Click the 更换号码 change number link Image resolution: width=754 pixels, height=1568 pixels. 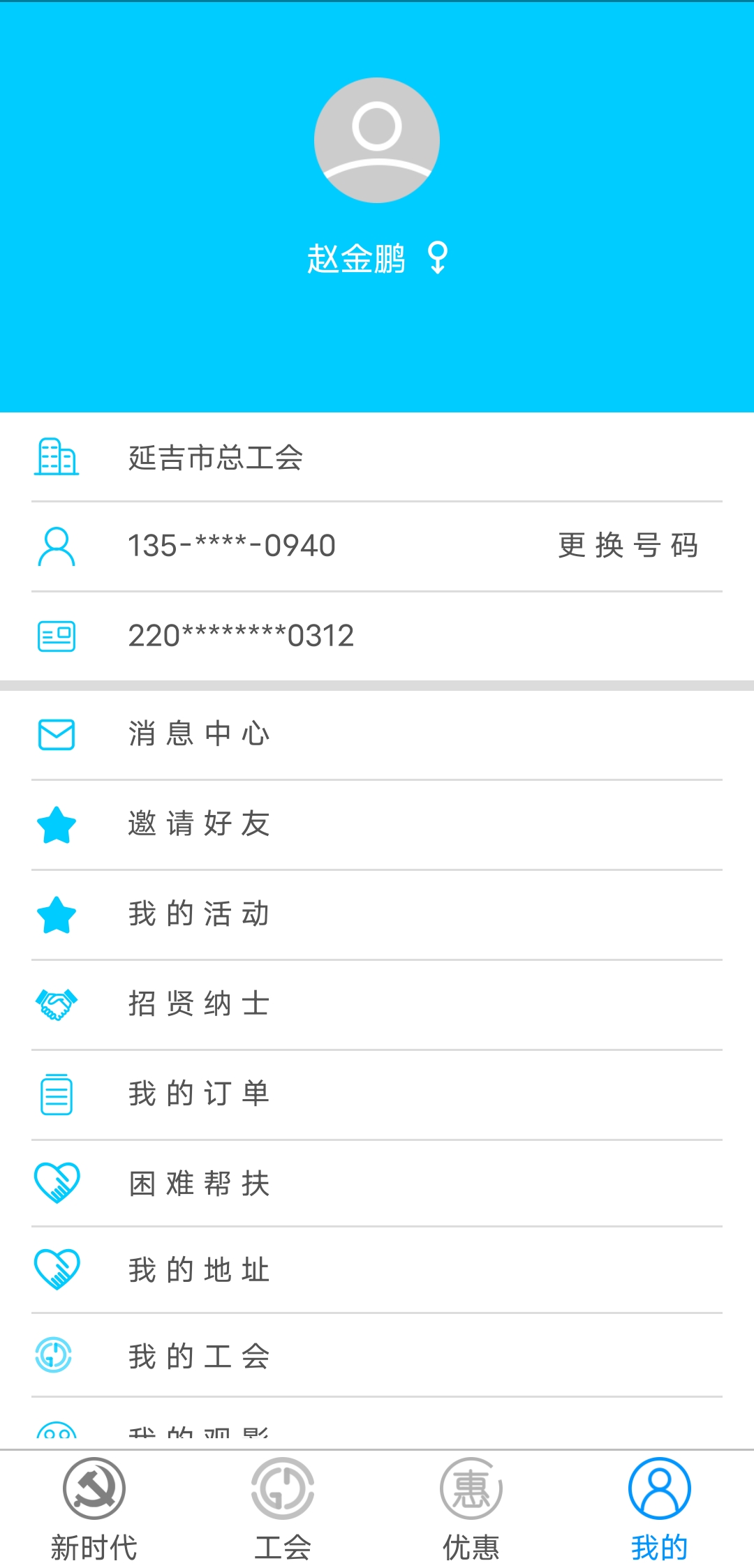(628, 546)
